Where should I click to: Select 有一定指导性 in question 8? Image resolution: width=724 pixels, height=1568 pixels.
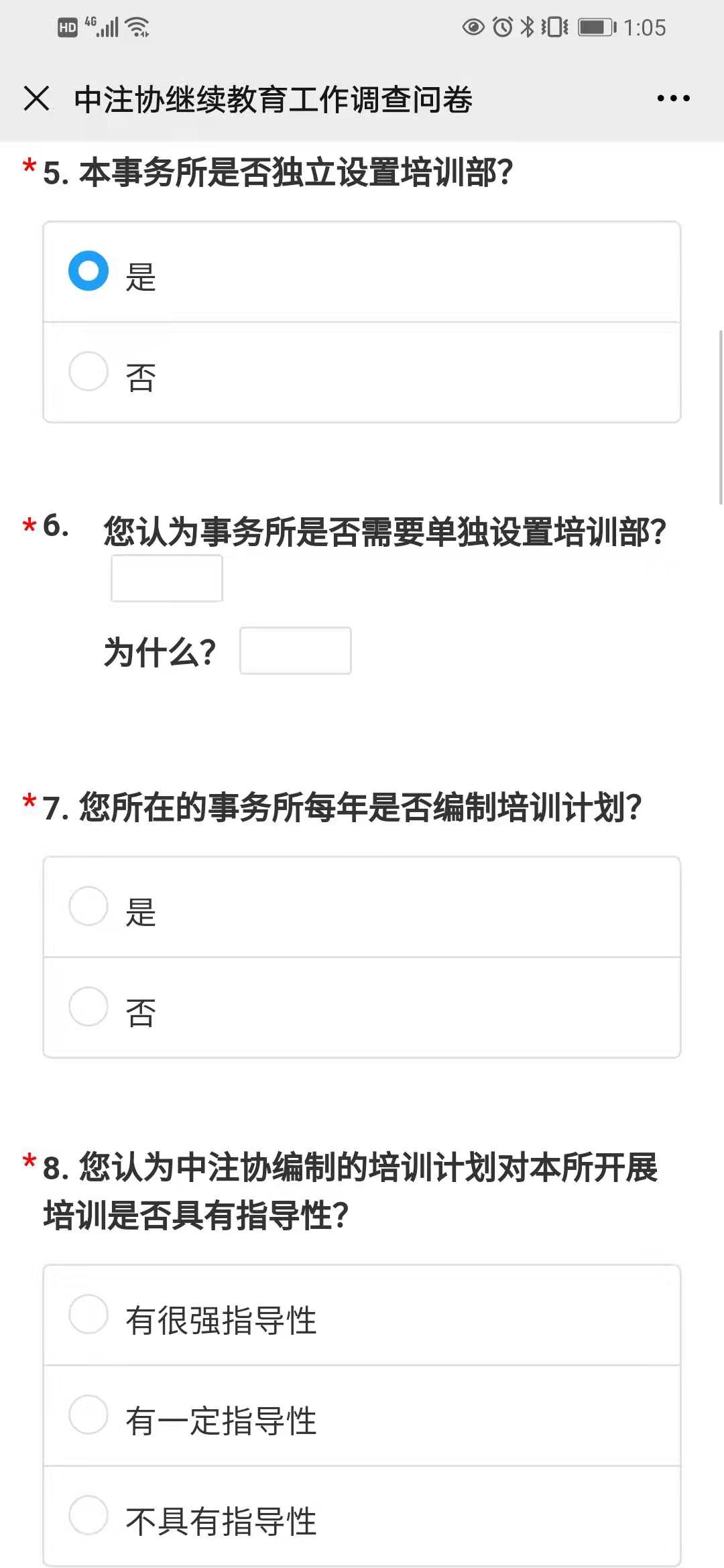(x=89, y=1415)
